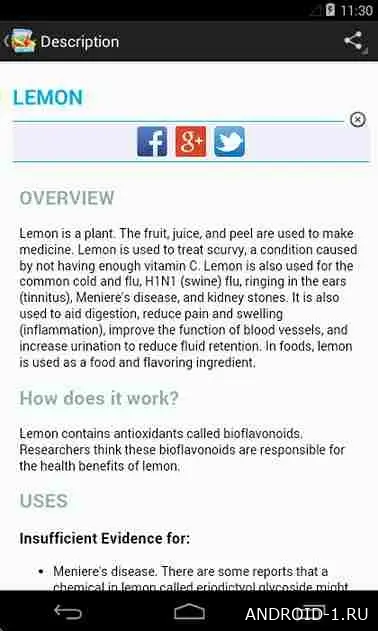
Task: Tap the system home button
Action: tap(189, 612)
